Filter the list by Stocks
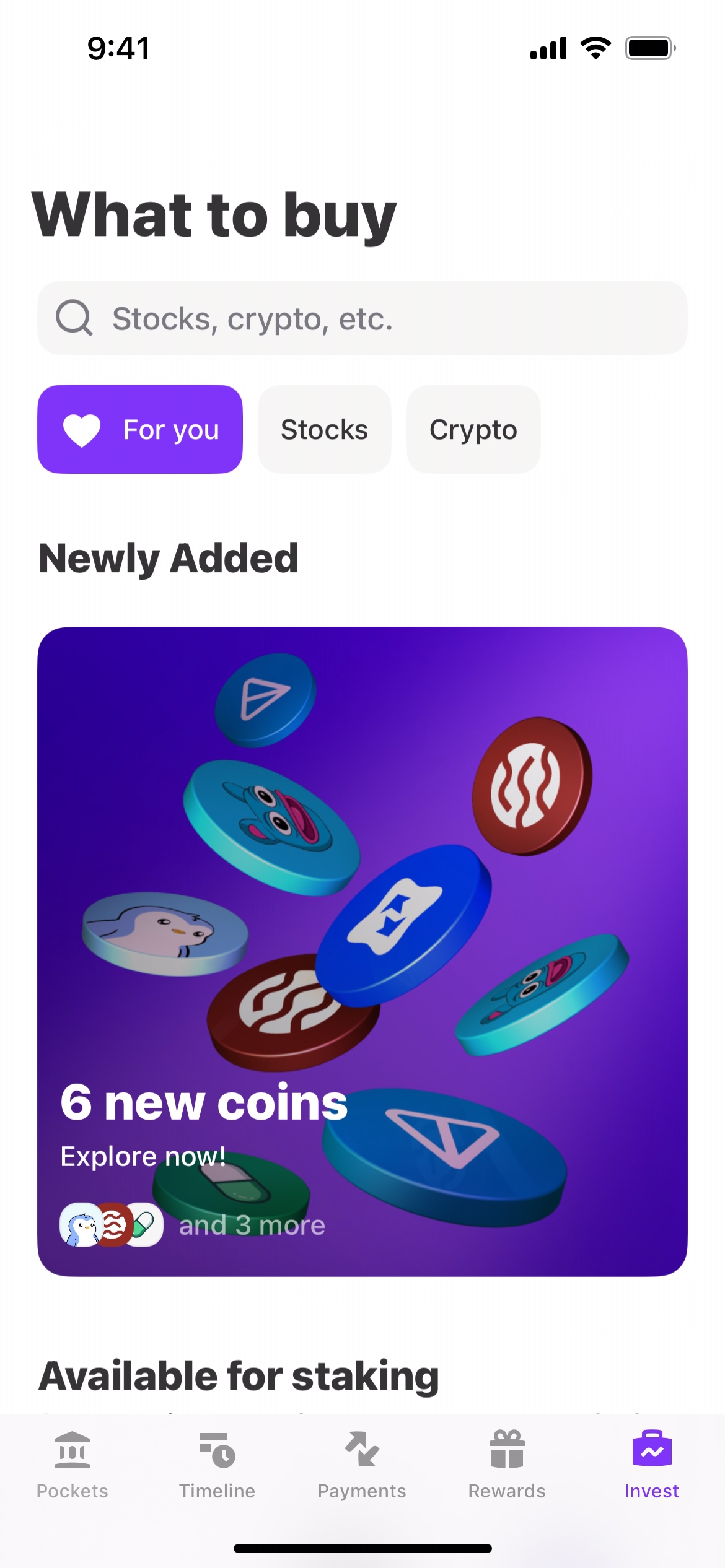Screen dimensions: 725x1568 324,429
